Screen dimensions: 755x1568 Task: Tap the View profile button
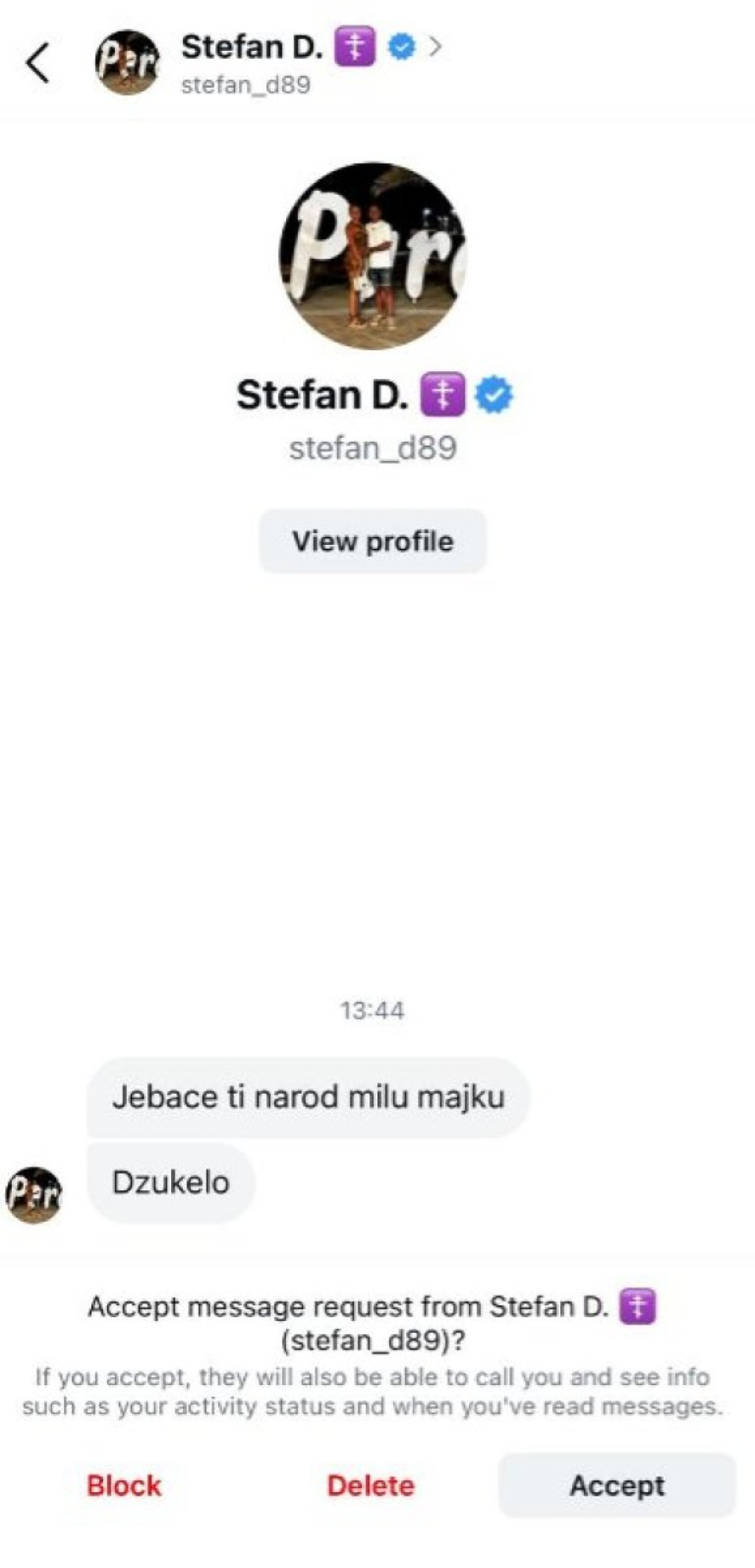[x=372, y=541]
